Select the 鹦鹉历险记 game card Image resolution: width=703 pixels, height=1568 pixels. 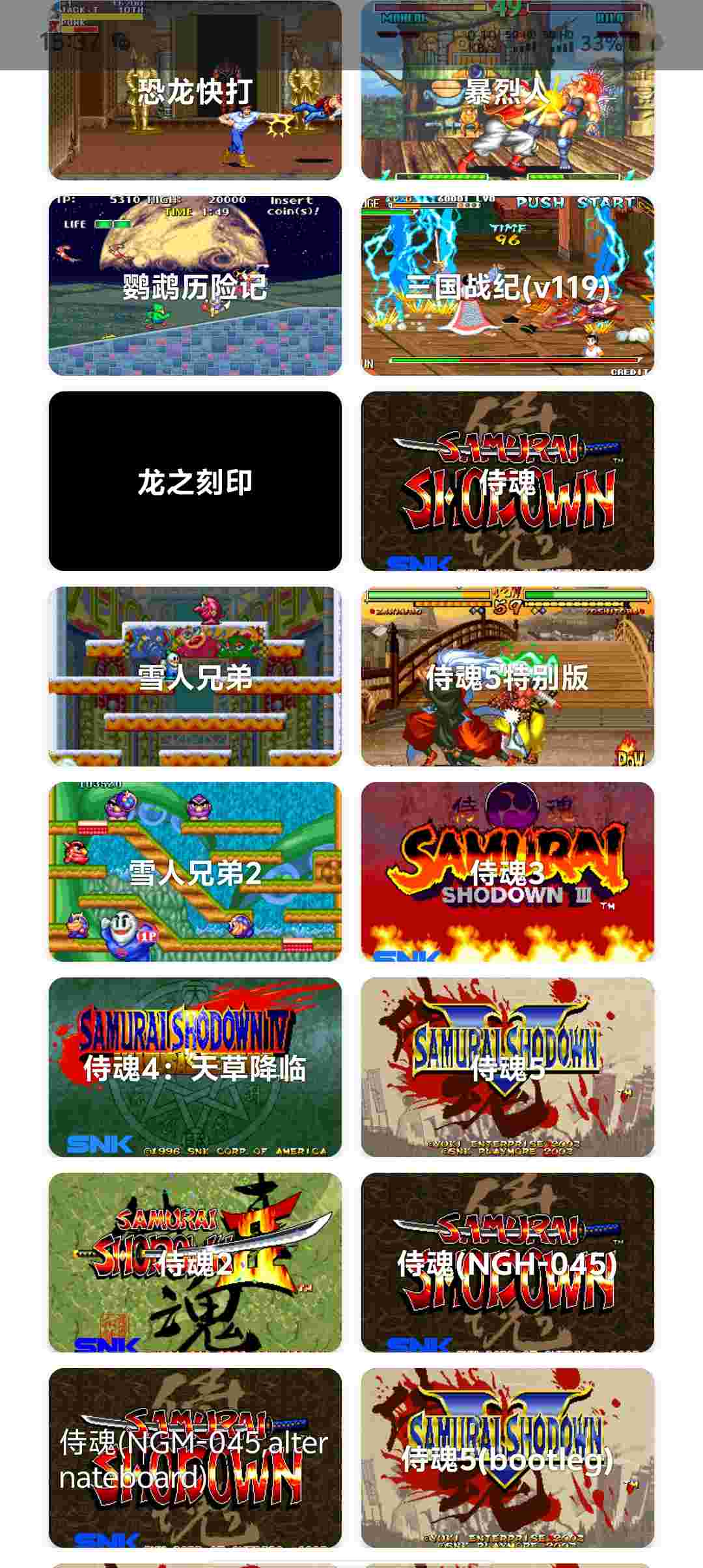pyautogui.click(x=195, y=286)
